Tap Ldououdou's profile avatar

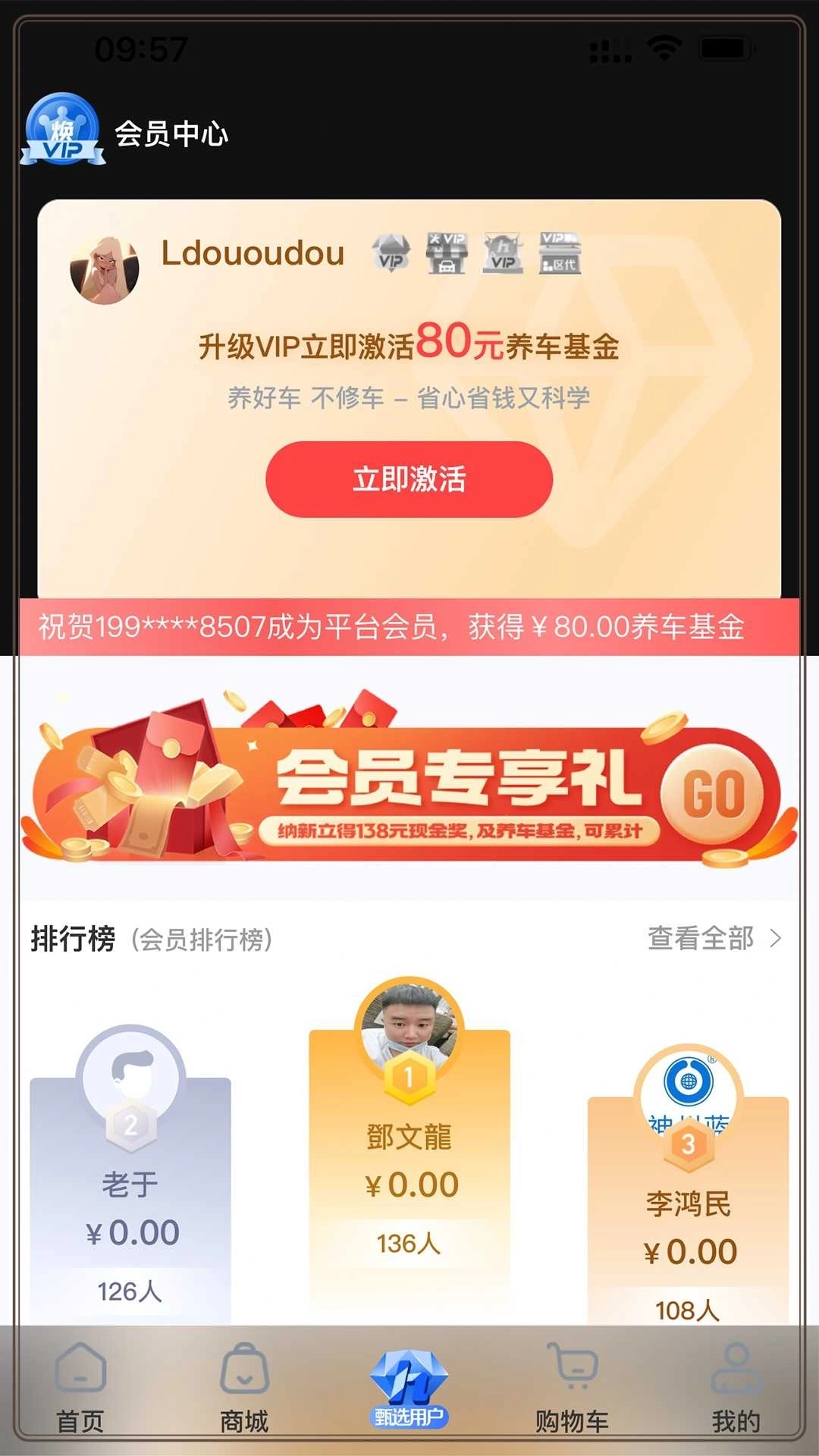tap(108, 269)
